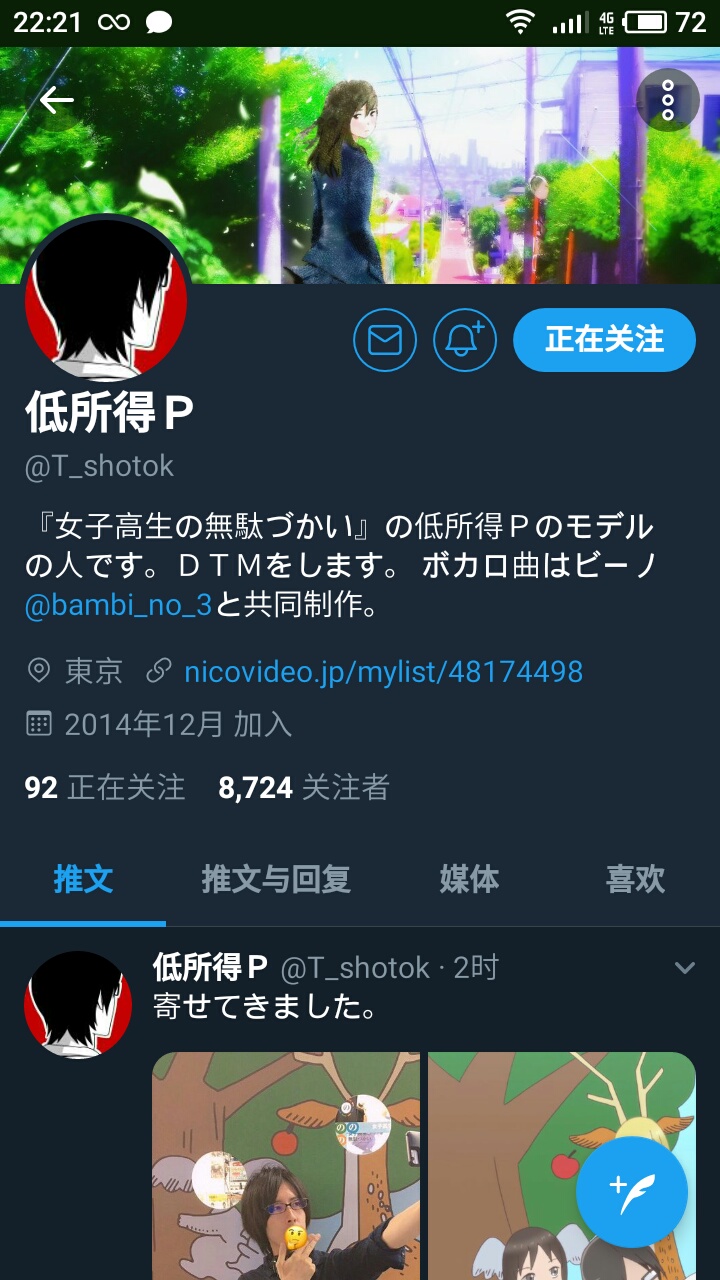View the 92 正在关注 following list
720x1280 pixels.
click(105, 788)
